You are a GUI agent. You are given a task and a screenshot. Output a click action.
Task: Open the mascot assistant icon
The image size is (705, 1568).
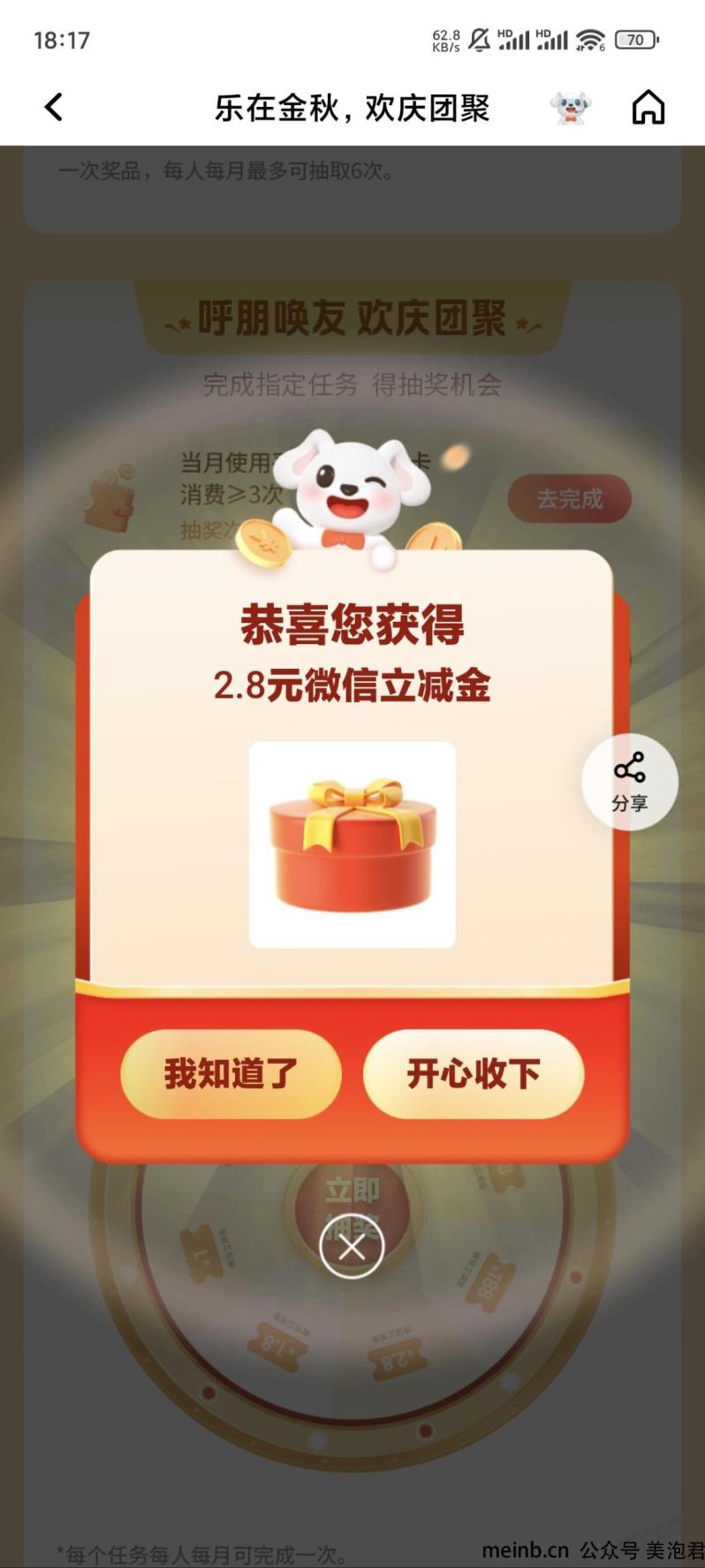click(570, 108)
